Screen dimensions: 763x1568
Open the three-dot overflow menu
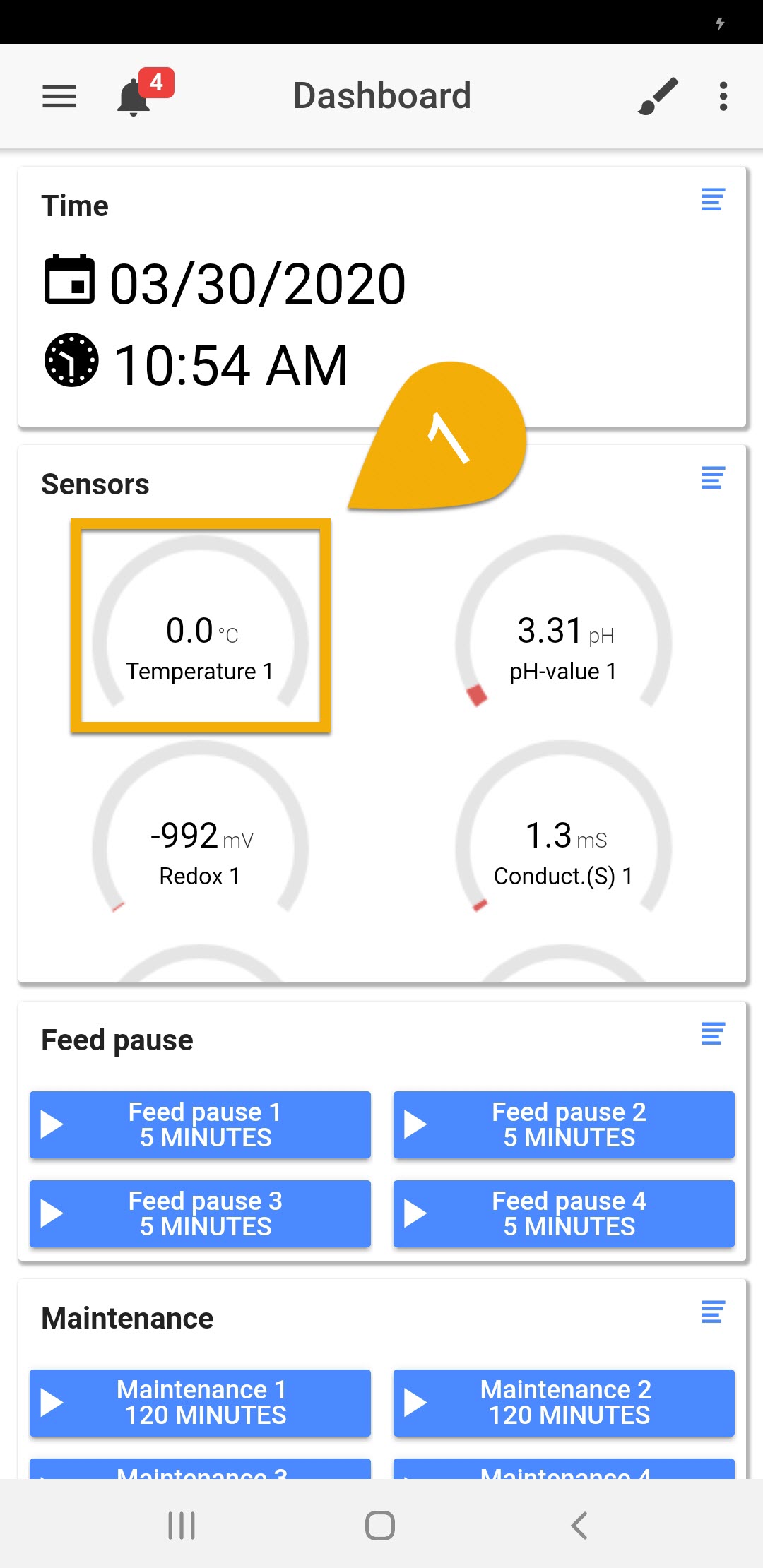point(723,95)
